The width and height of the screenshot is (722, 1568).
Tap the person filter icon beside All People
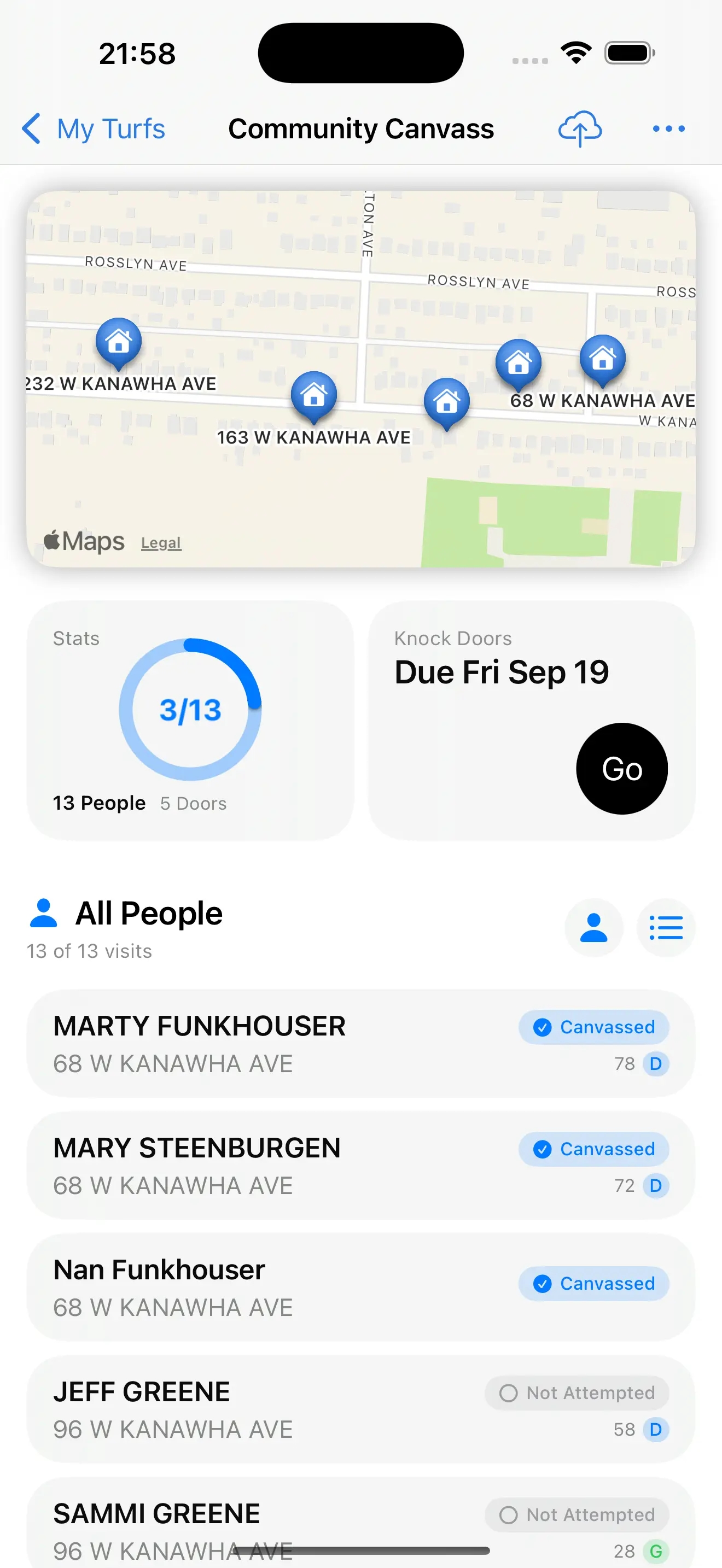594,927
